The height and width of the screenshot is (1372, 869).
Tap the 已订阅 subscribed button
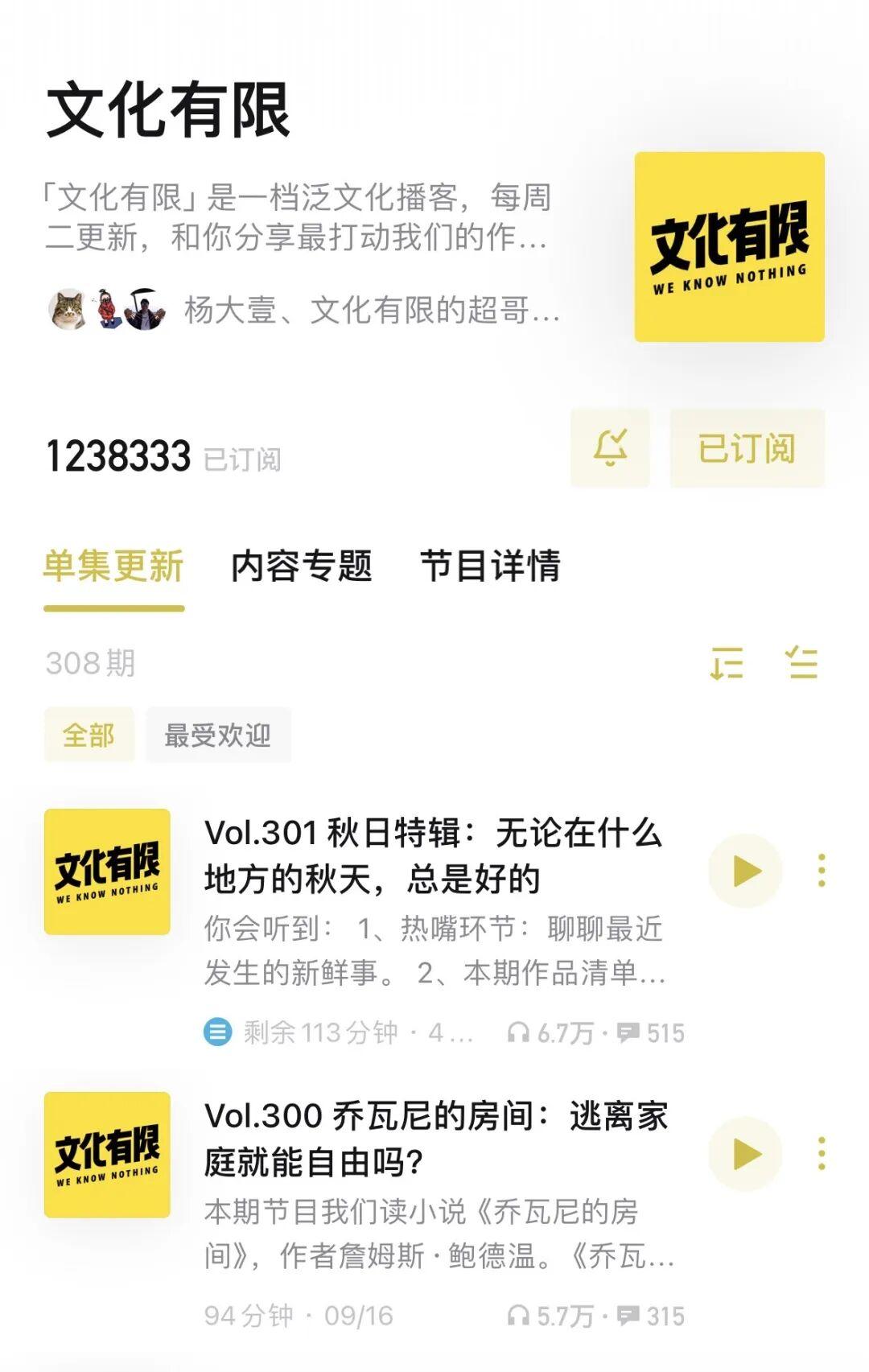click(x=747, y=448)
